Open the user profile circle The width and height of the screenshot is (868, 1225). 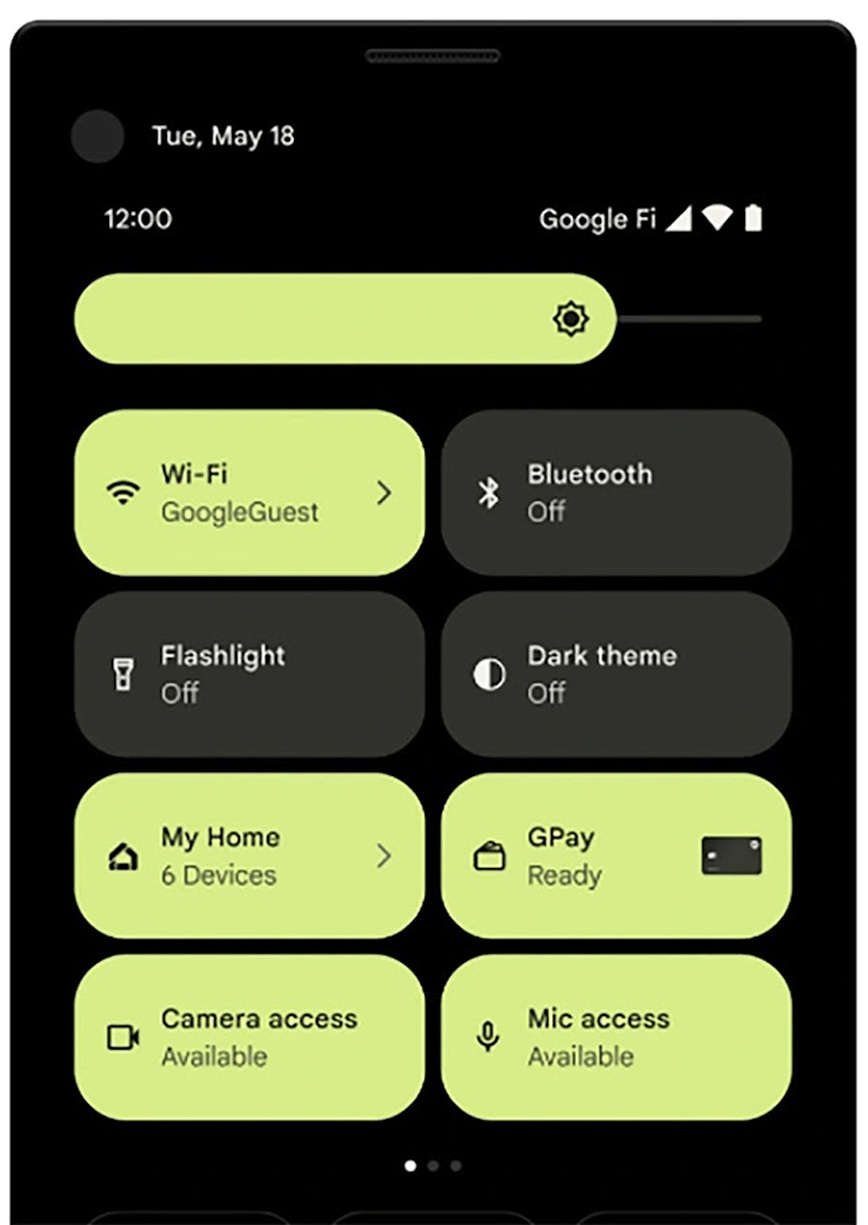pyautogui.click(x=98, y=136)
